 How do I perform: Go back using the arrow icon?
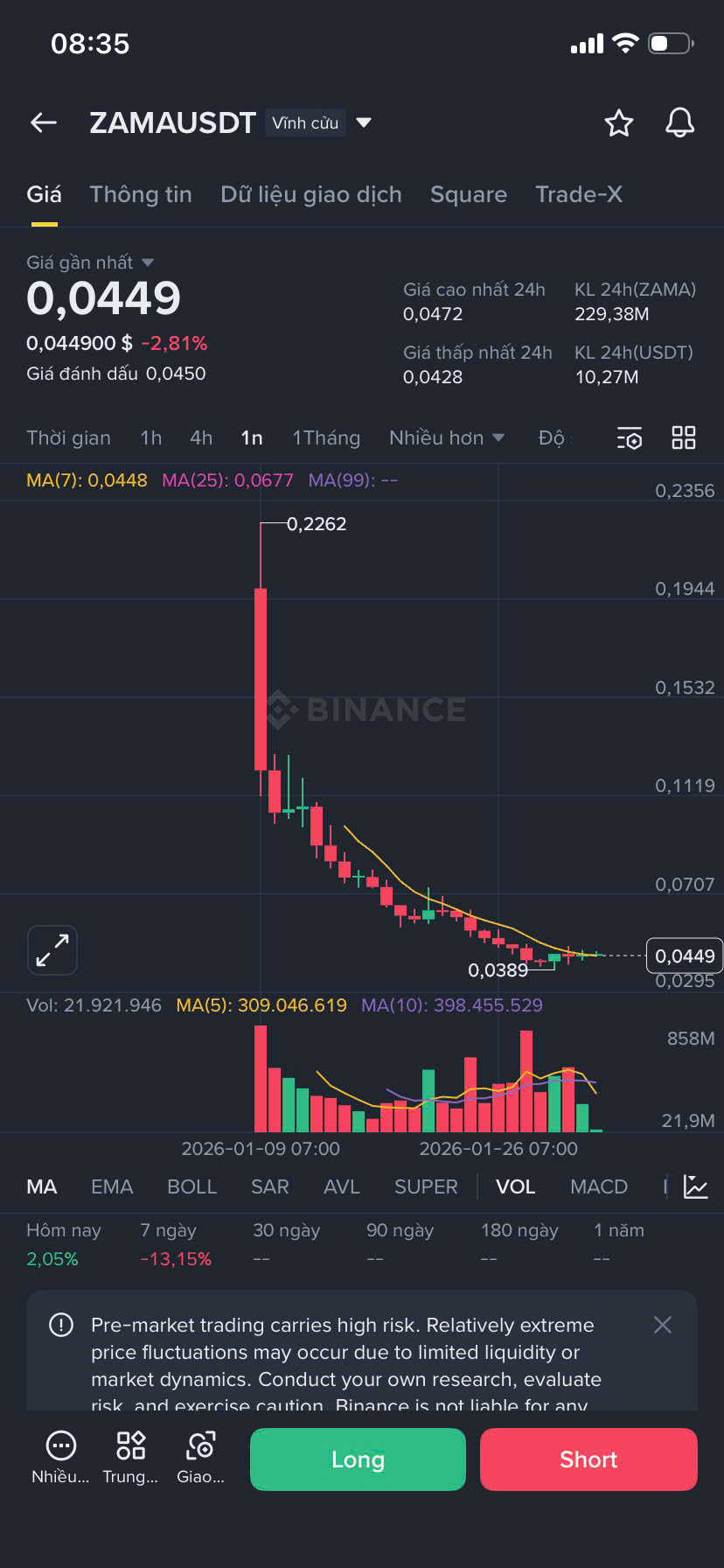[x=44, y=123]
